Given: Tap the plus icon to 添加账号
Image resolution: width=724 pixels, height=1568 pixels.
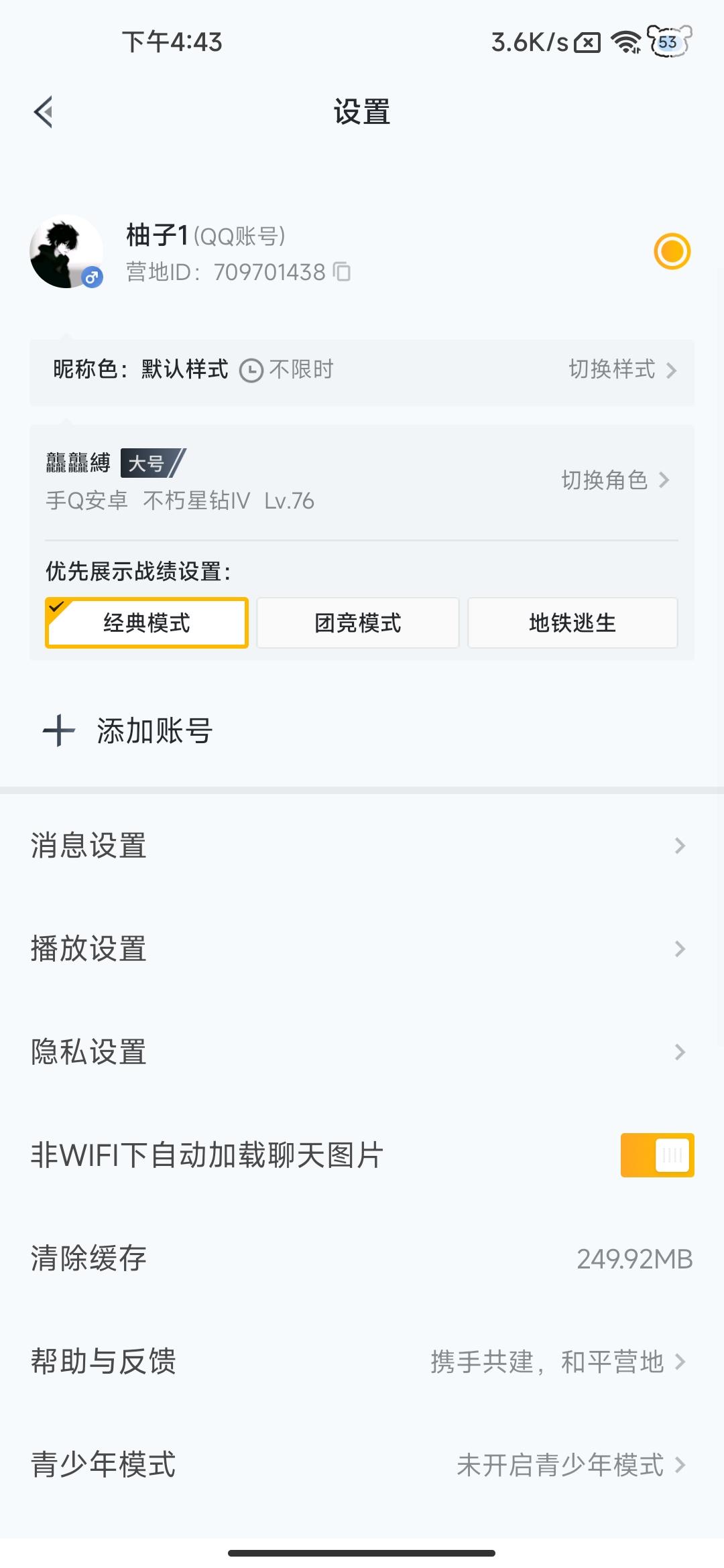Looking at the screenshot, I should tap(58, 730).
